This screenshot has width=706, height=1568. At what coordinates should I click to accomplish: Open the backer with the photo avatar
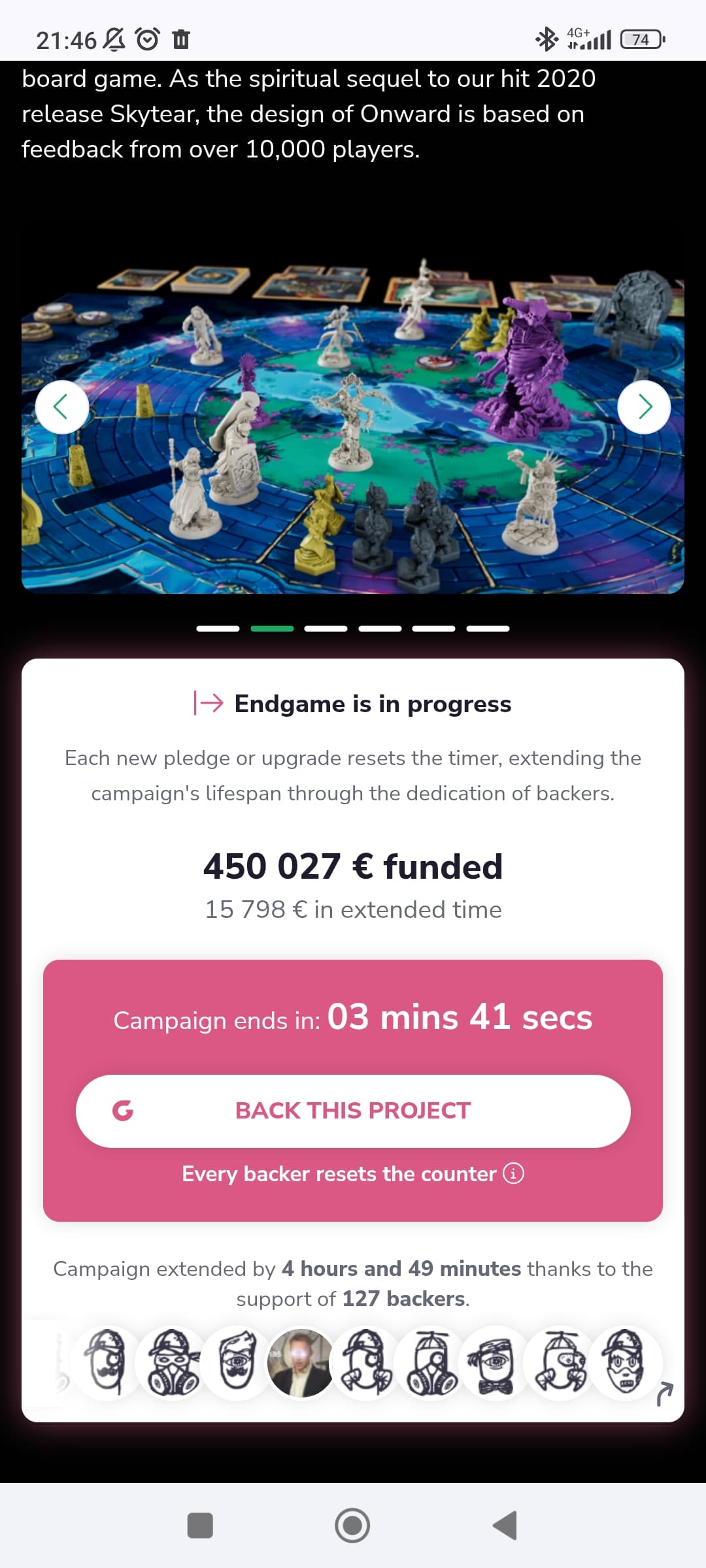point(301,1363)
